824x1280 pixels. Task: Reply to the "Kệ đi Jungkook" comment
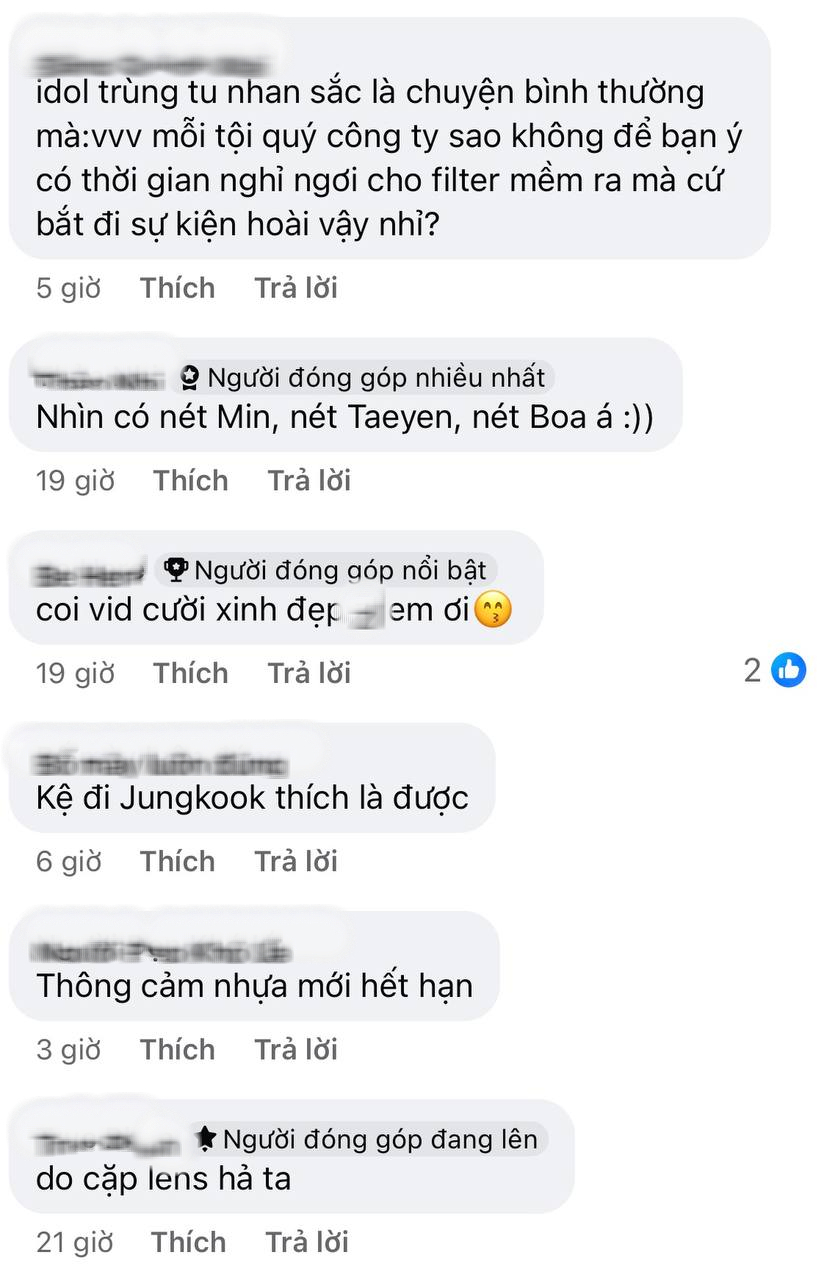click(296, 861)
